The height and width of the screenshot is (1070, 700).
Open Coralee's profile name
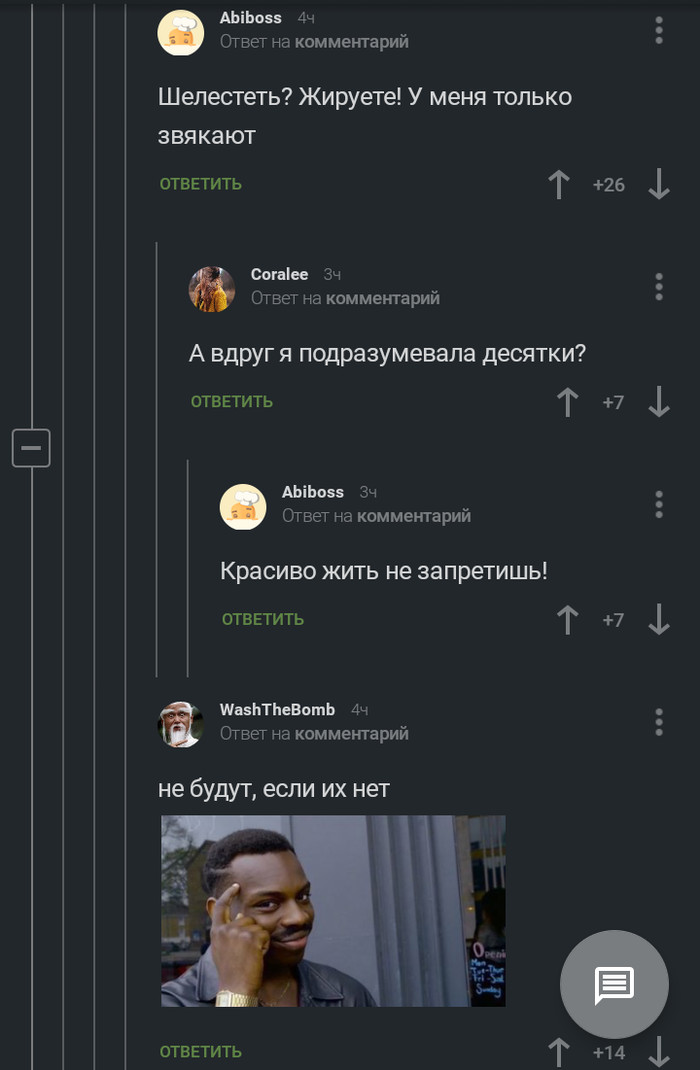(x=279, y=274)
